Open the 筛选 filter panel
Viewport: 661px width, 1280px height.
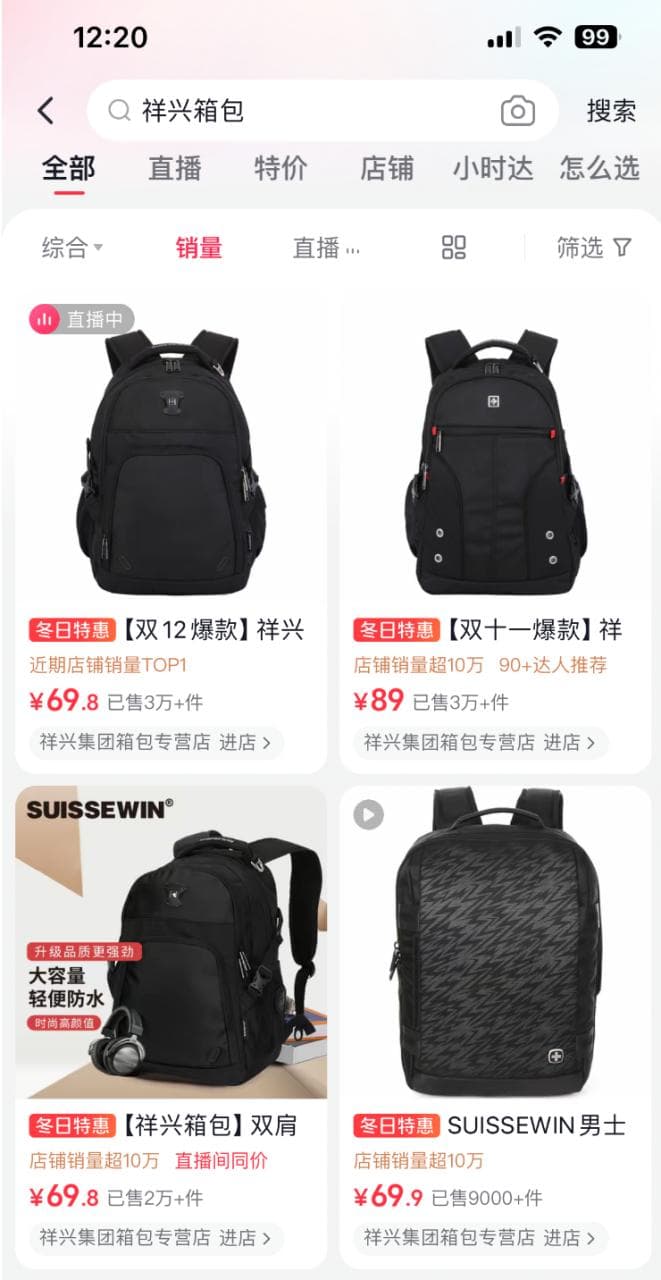point(593,248)
